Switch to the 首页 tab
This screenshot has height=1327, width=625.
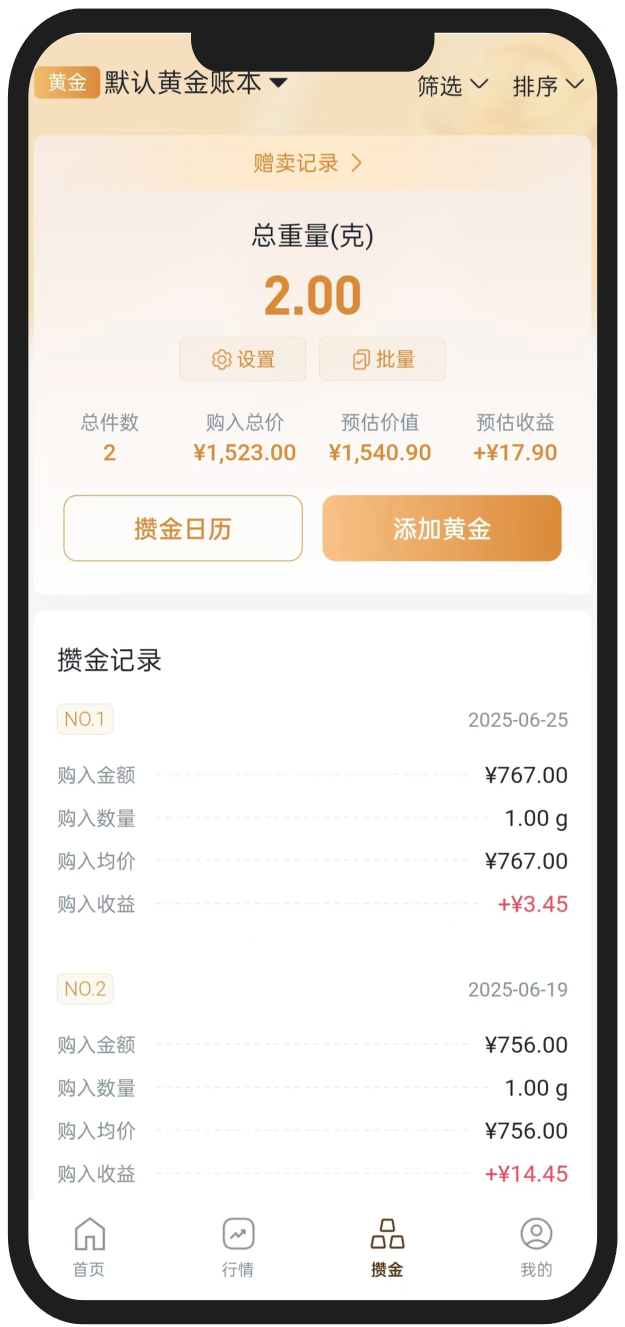pyautogui.click(x=89, y=1247)
